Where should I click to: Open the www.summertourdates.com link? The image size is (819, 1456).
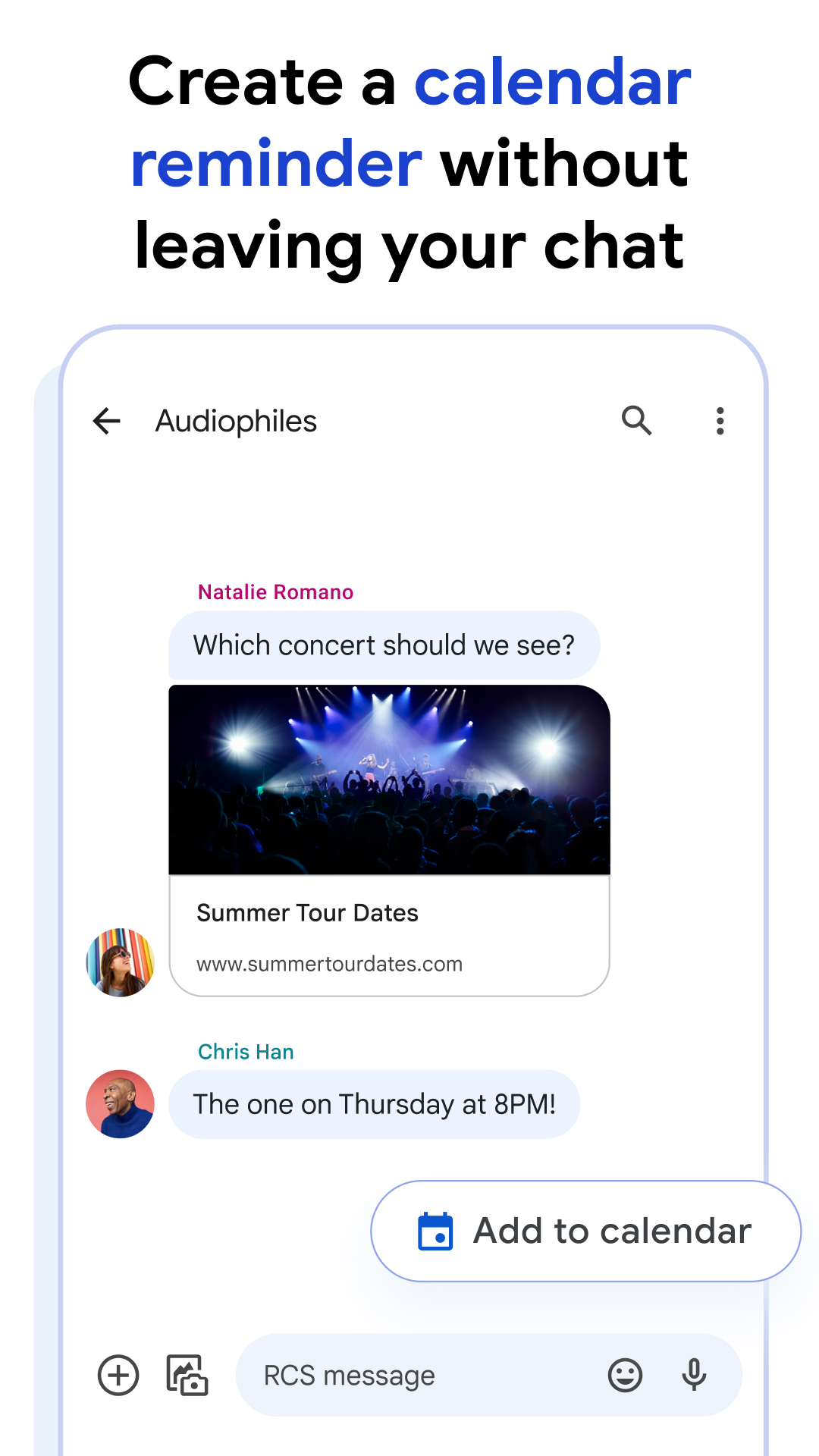point(331,964)
